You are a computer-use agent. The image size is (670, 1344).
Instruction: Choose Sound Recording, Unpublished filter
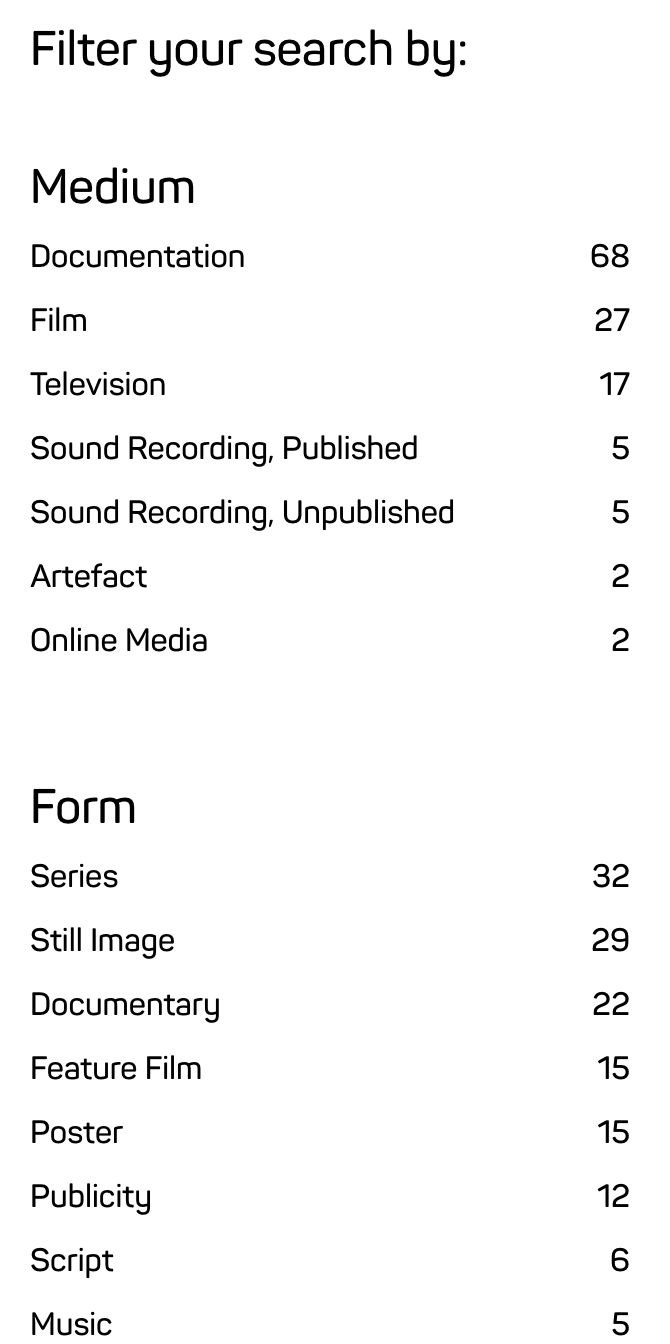click(x=242, y=512)
